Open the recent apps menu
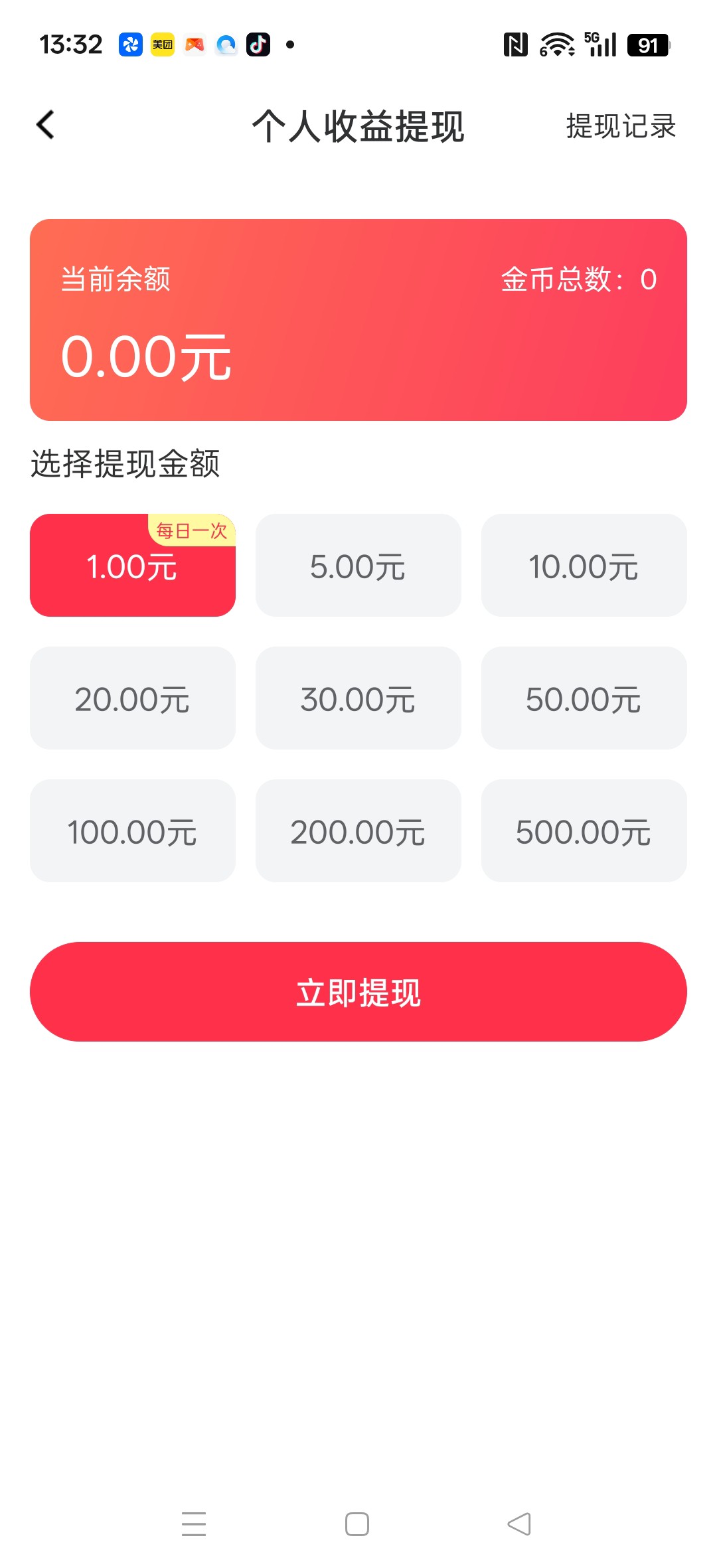This screenshot has height=1568, width=717. [194, 1524]
